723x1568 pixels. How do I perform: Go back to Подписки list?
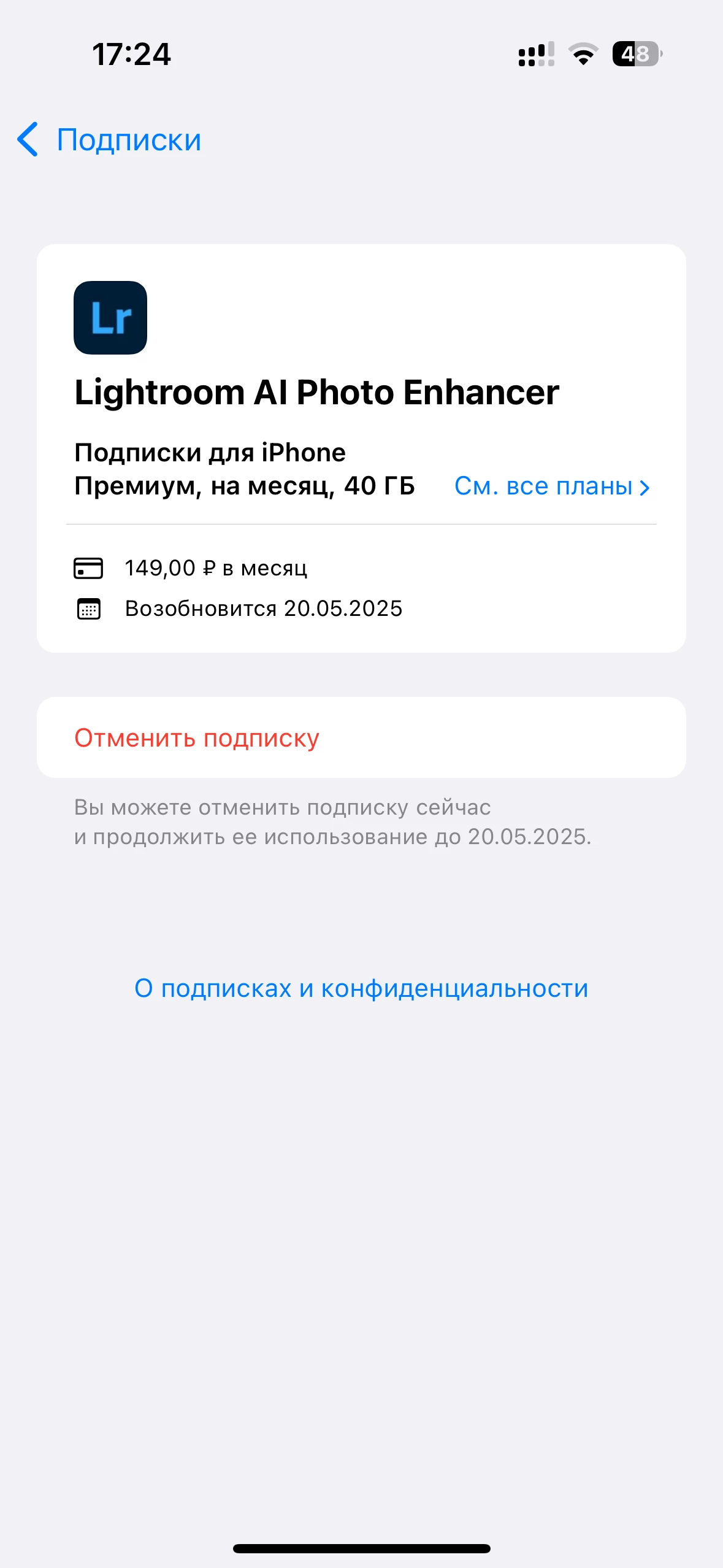pyautogui.click(x=109, y=140)
